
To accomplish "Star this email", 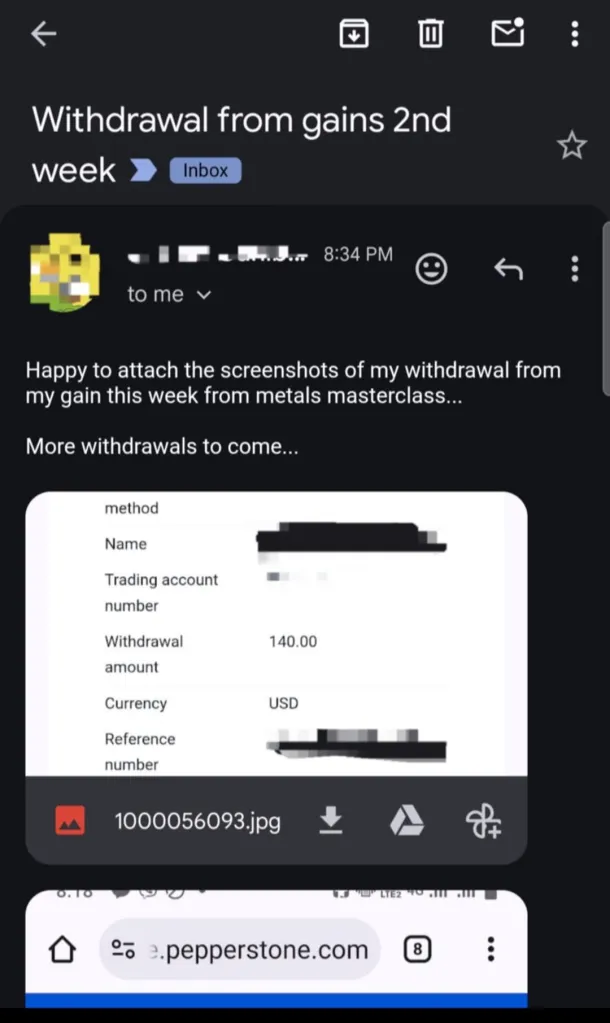I will [571, 147].
